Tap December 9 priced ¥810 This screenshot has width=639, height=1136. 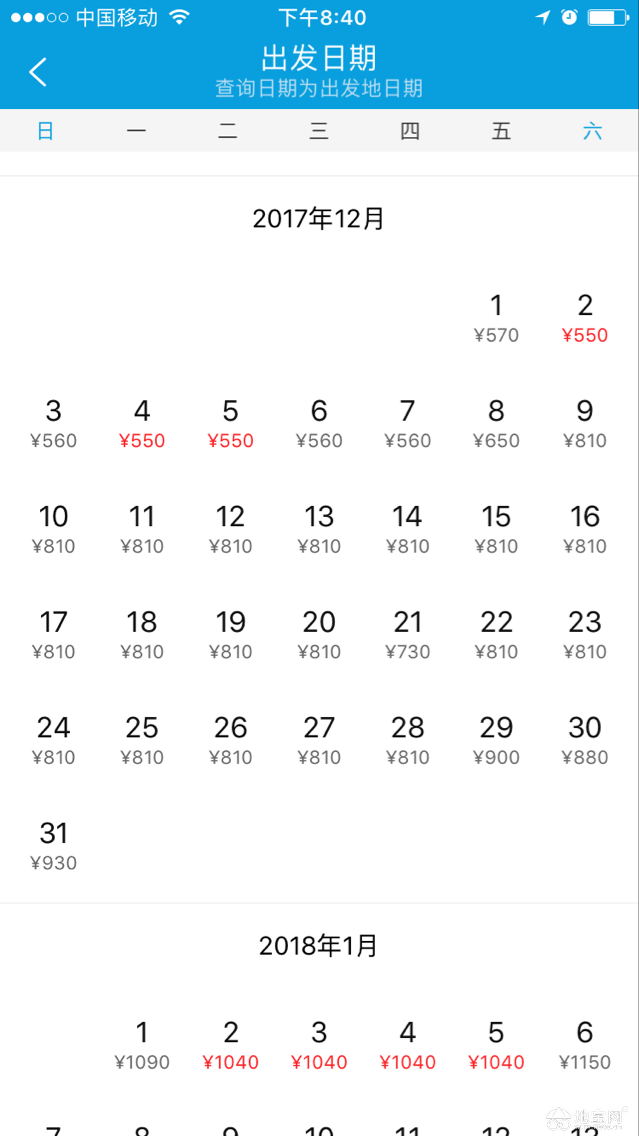tap(585, 425)
